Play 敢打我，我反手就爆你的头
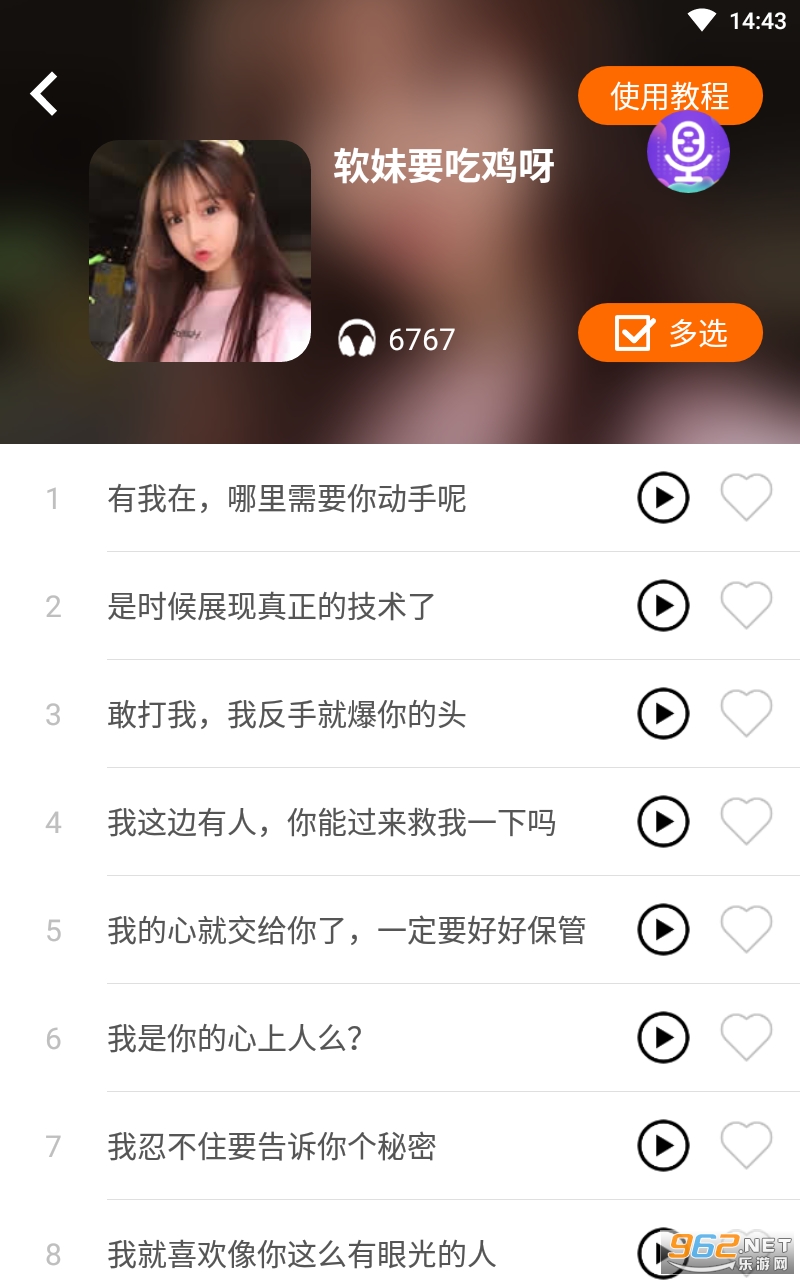This screenshot has width=800, height=1280. click(x=663, y=714)
